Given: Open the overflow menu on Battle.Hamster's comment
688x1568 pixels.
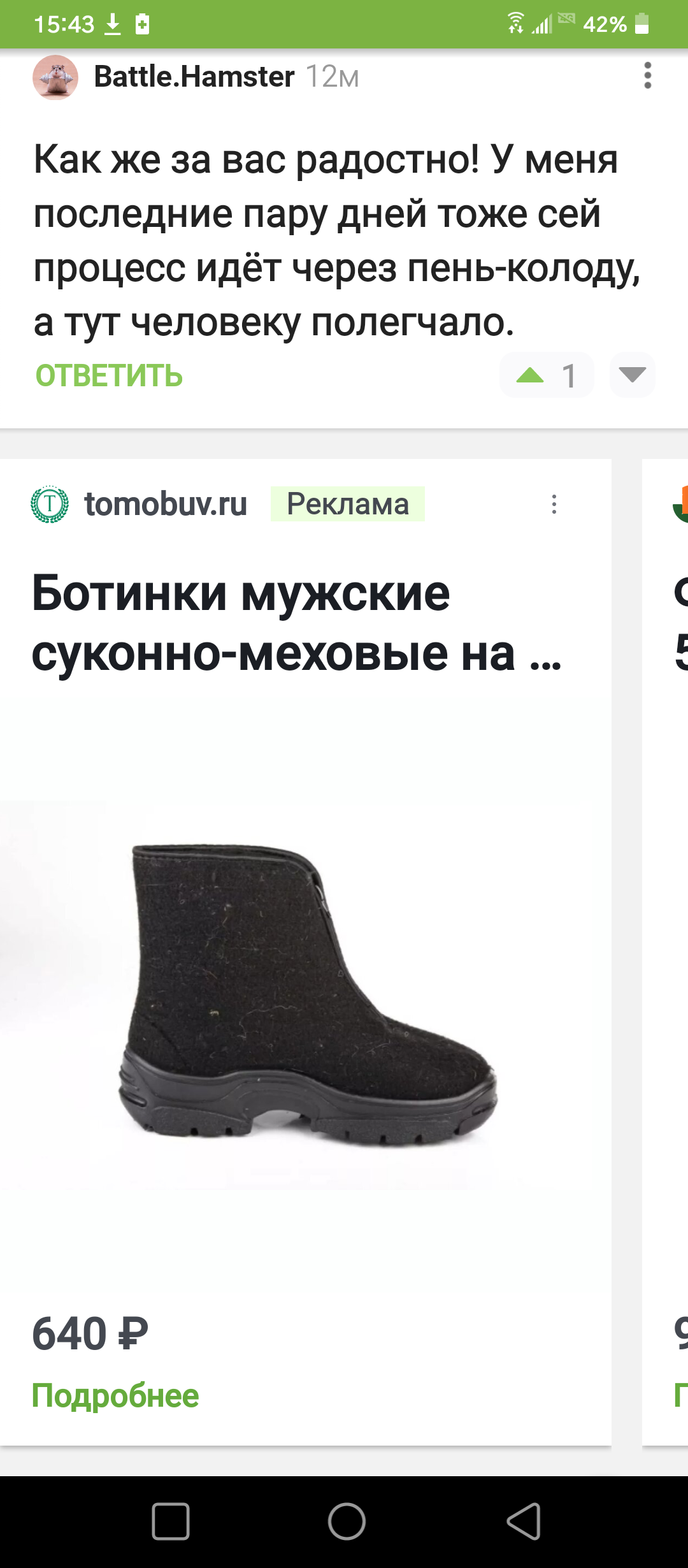Looking at the screenshot, I should click(648, 76).
